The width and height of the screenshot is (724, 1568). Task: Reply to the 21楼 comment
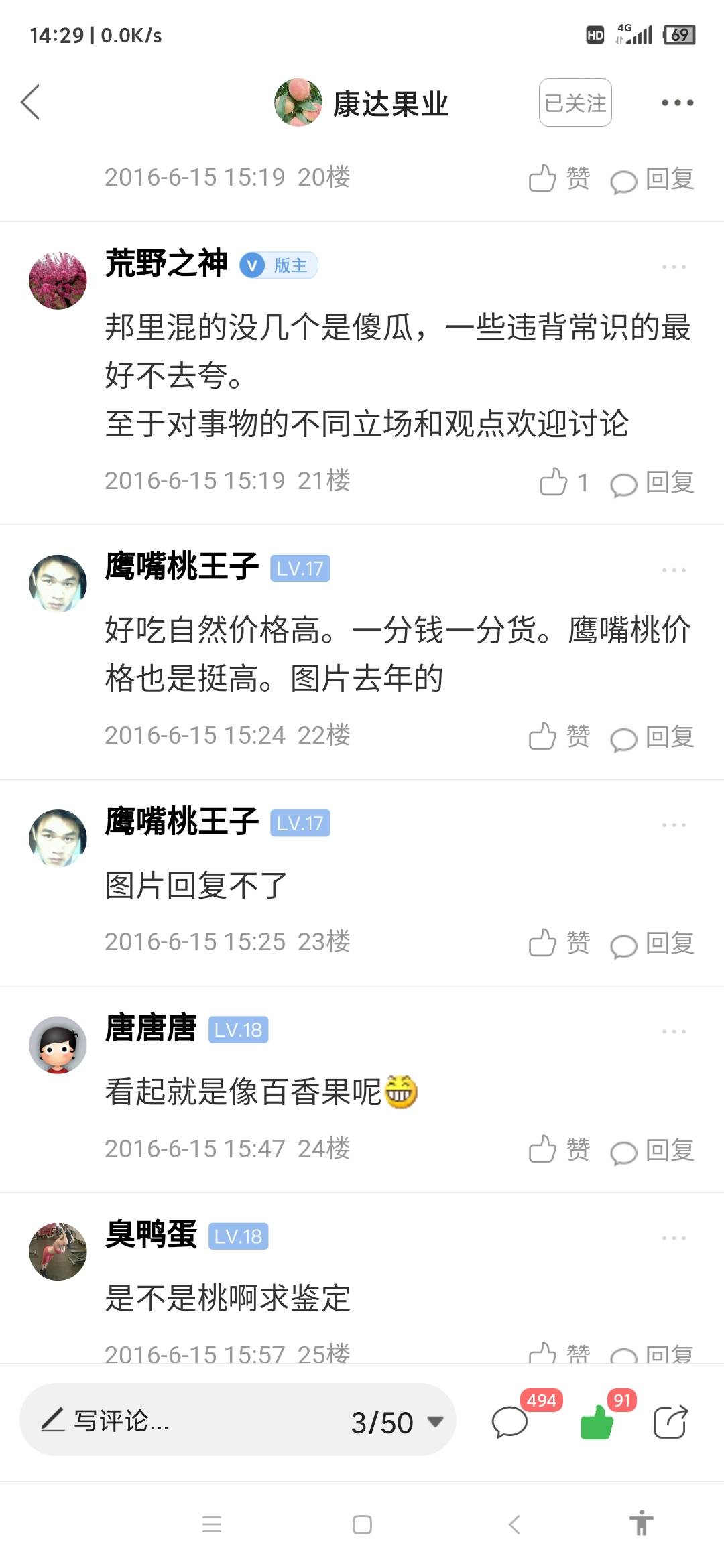(x=652, y=482)
